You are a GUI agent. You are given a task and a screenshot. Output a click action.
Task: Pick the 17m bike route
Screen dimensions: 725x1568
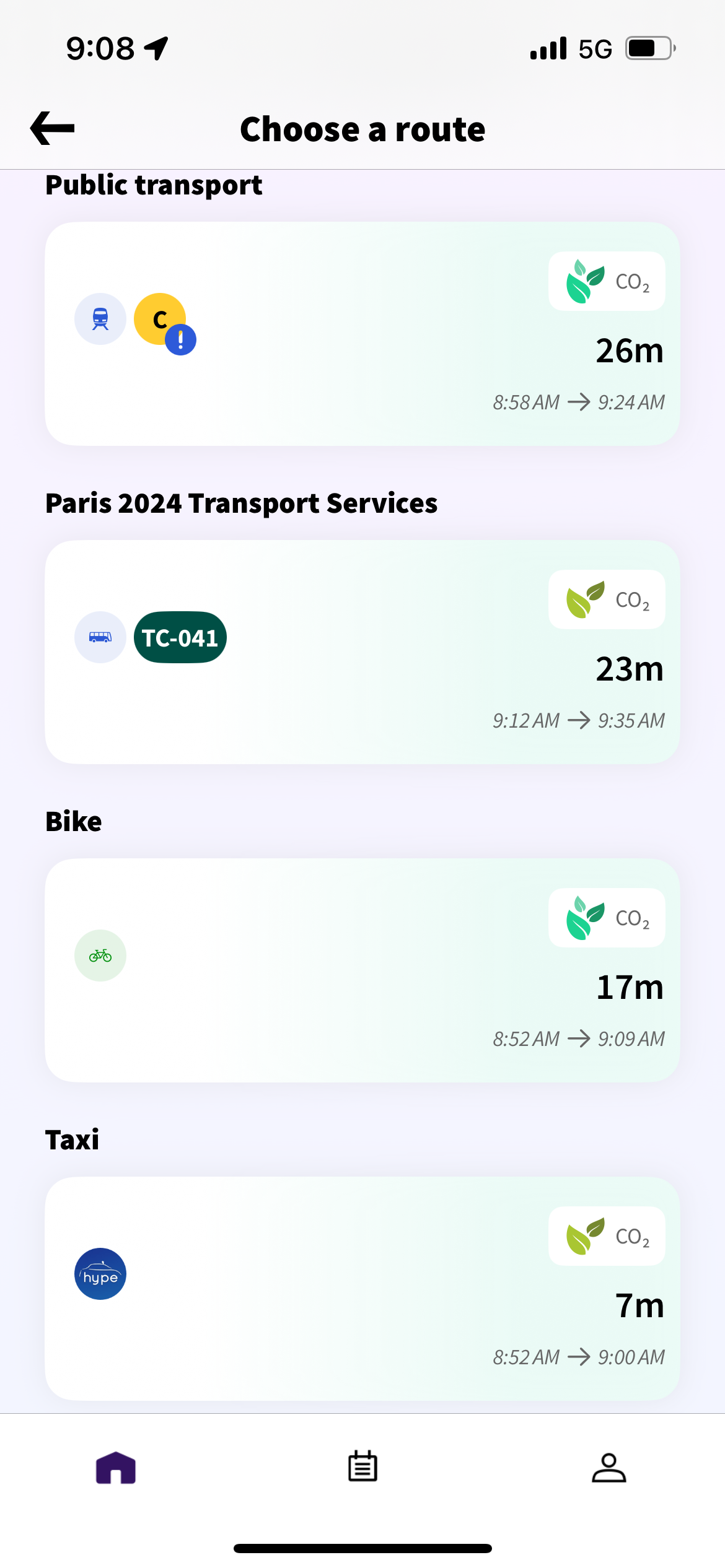362,970
